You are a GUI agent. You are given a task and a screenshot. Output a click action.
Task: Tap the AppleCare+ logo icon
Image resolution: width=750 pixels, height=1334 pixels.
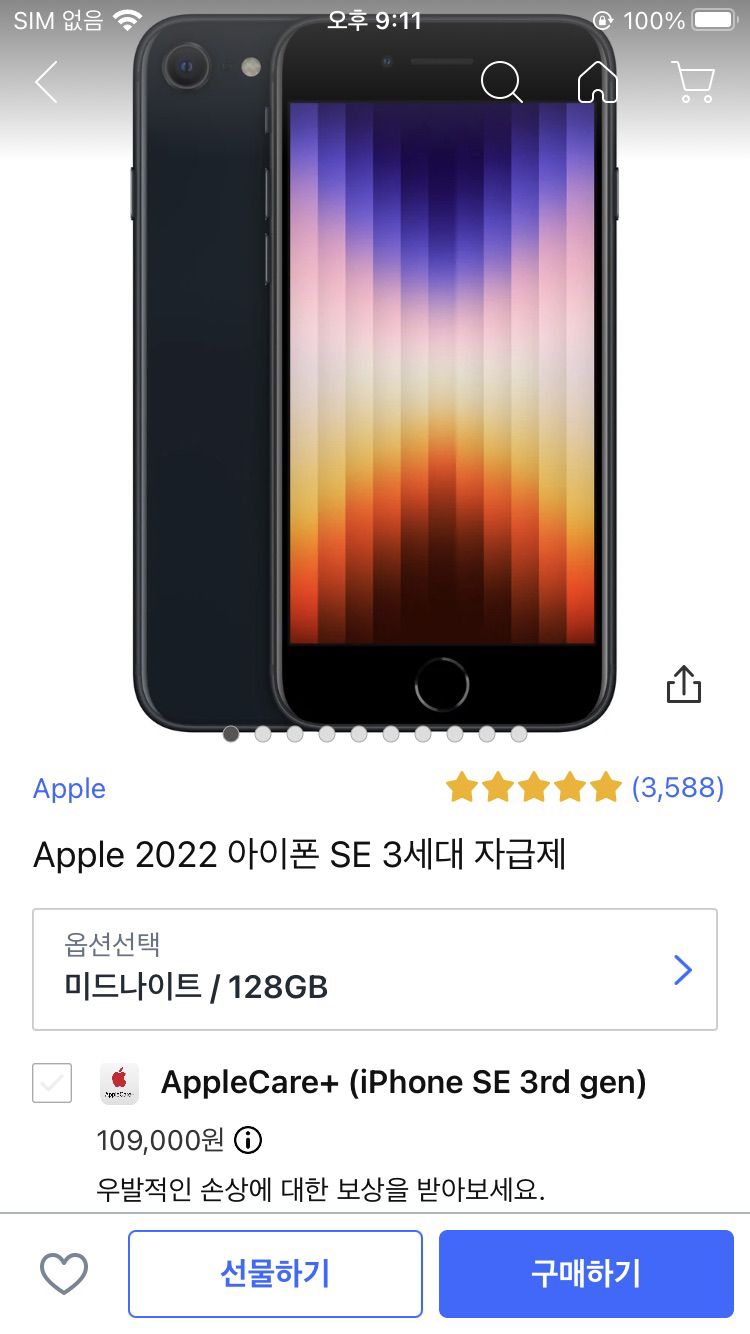(118, 1083)
